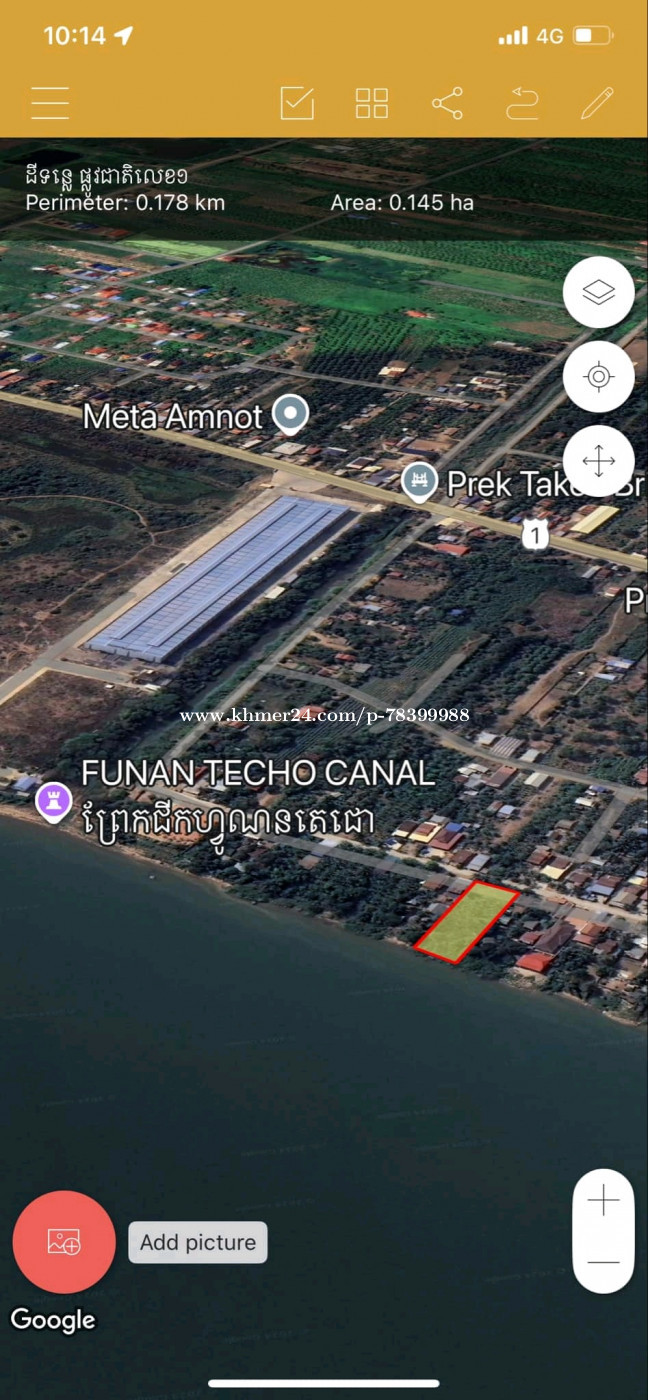Center the map on my location
This screenshot has width=648, height=1400.
(x=598, y=377)
